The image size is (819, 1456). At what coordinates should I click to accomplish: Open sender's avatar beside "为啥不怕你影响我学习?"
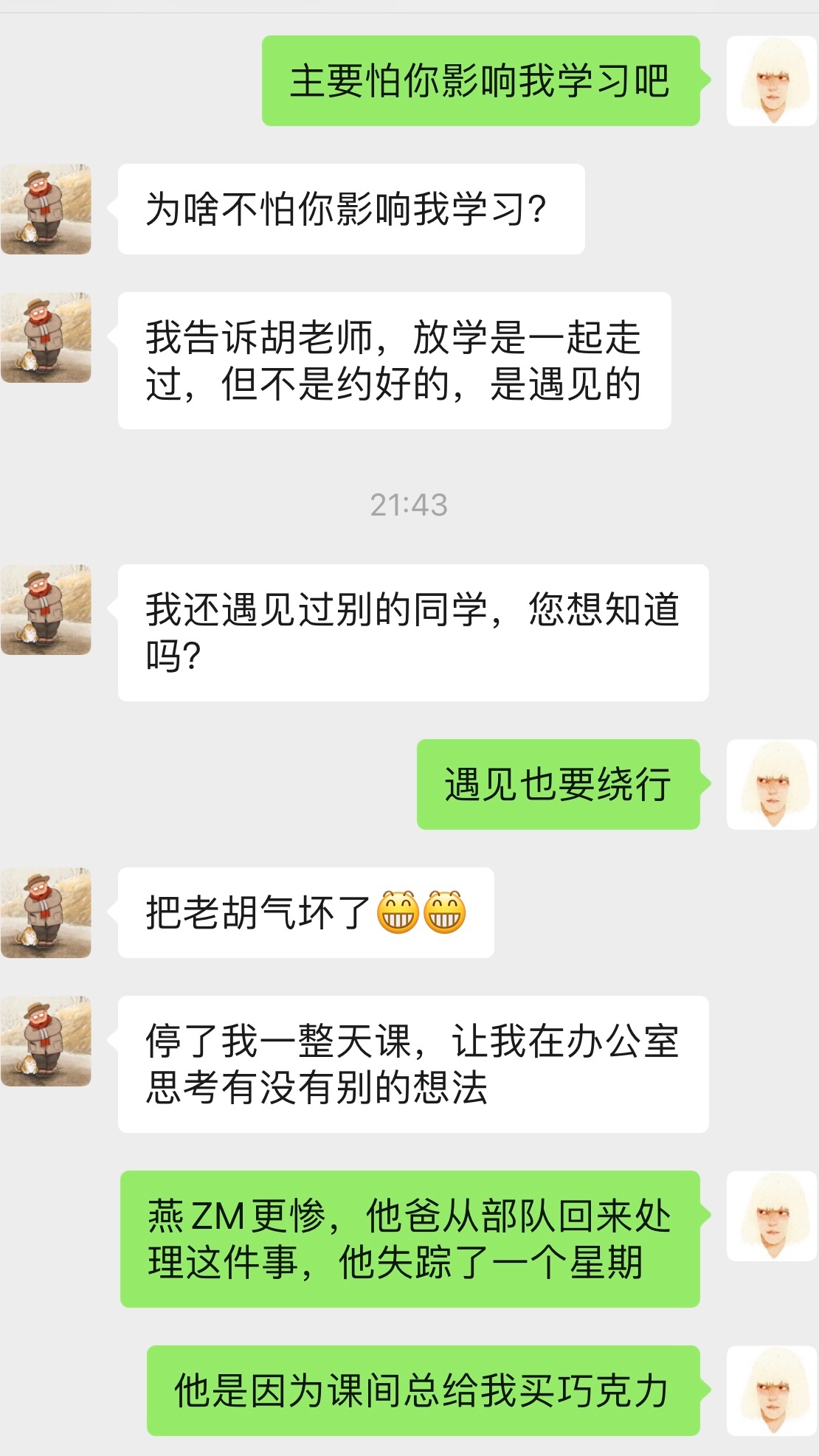click(x=46, y=209)
